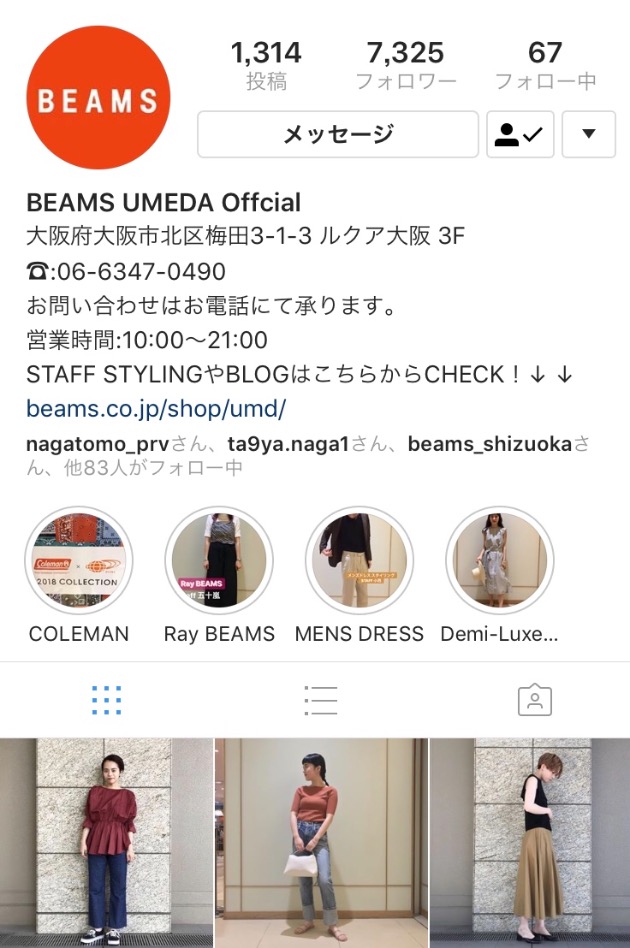Open the following status button with checkmark
The height and width of the screenshot is (948, 630).
click(519, 134)
